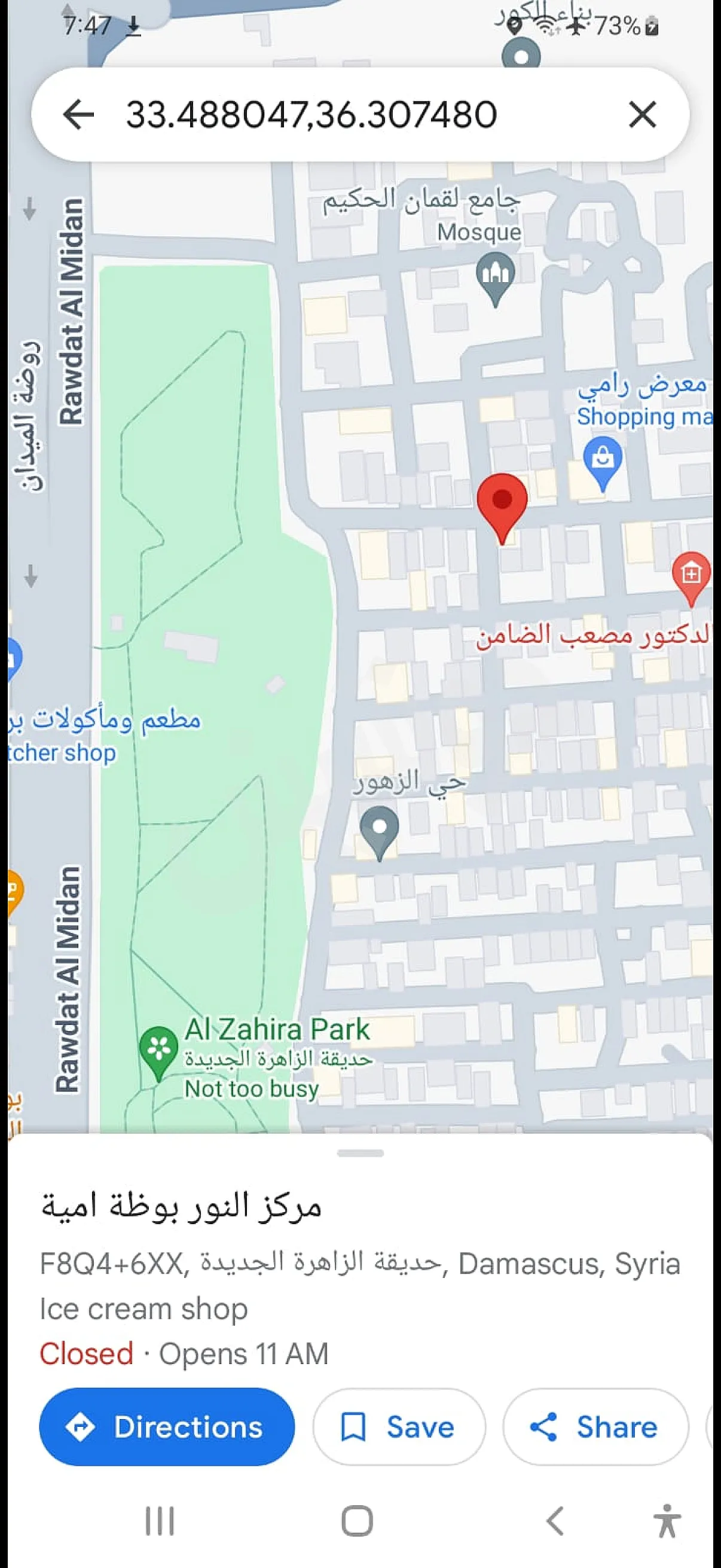This screenshot has width=721, height=1568.
Task: Select the gray pin under حي الزهور
Action: click(379, 829)
